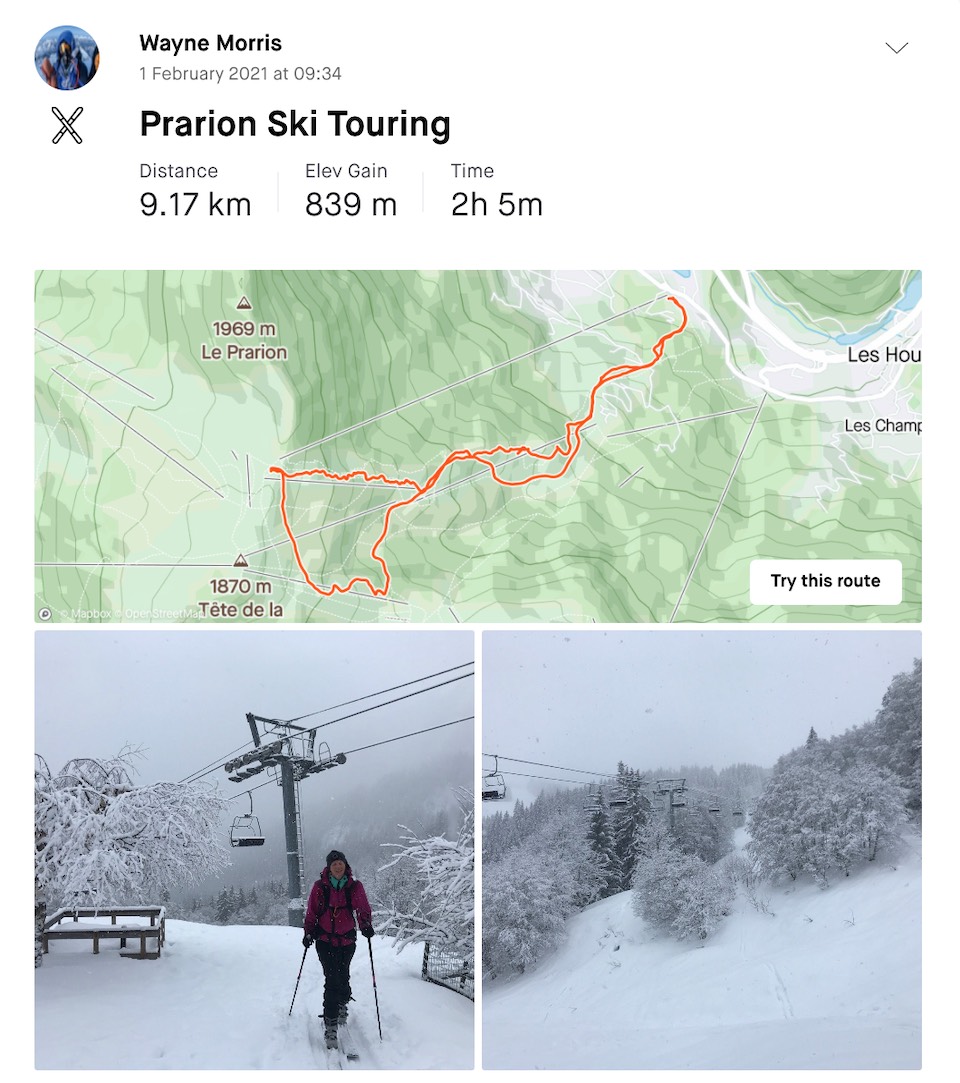Open Wayne Morris's athlete profile name
Image resolution: width=960 pixels, height=1083 pixels.
coord(210,43)
